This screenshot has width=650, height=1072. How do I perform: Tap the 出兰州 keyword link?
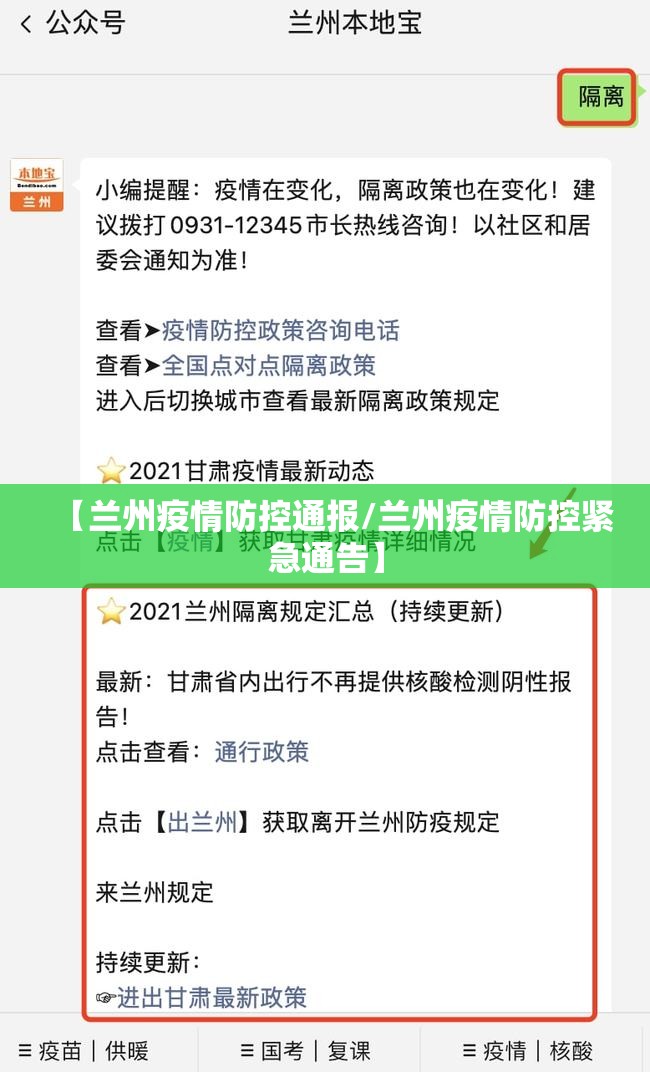203,822
